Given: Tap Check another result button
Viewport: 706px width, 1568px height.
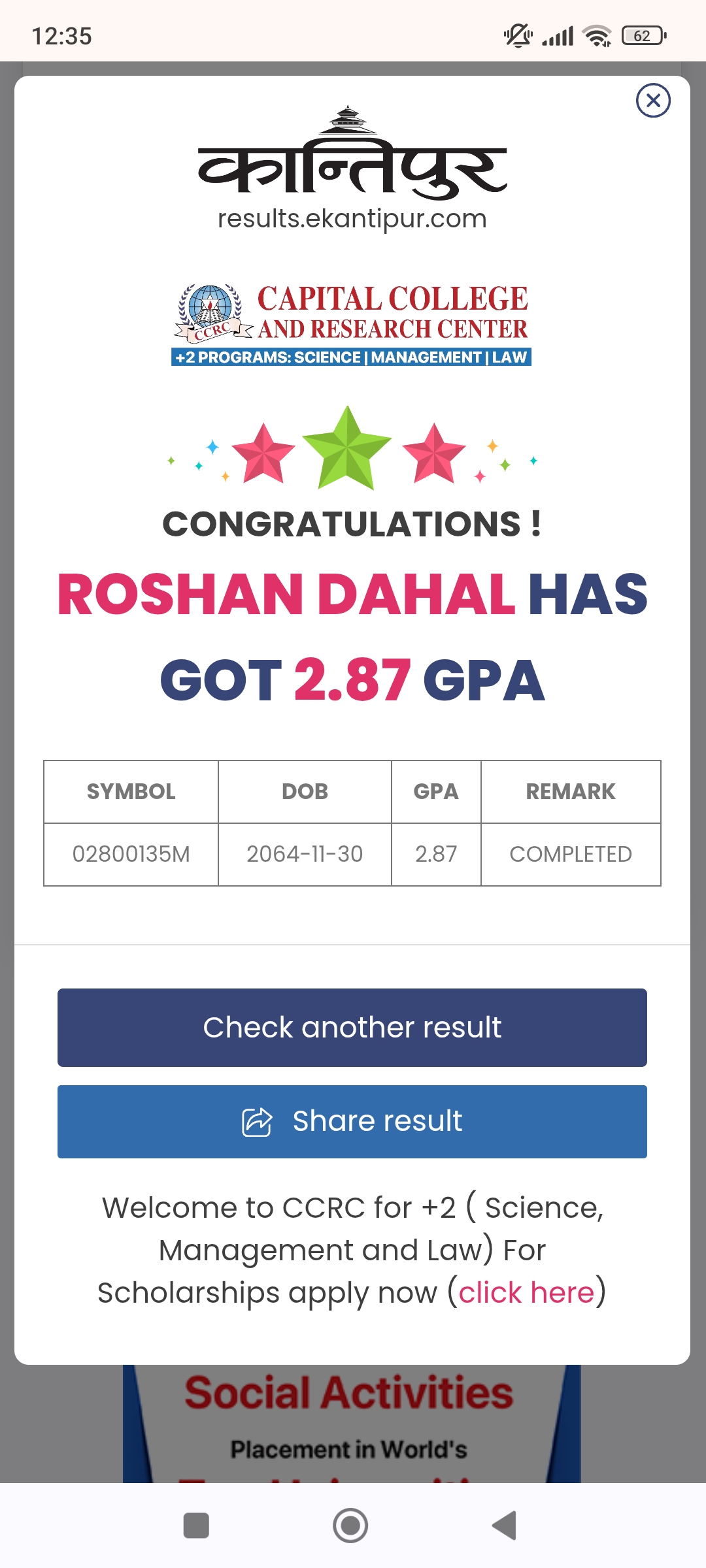Looking at the screenshot, I should (x=352, y=1028).
